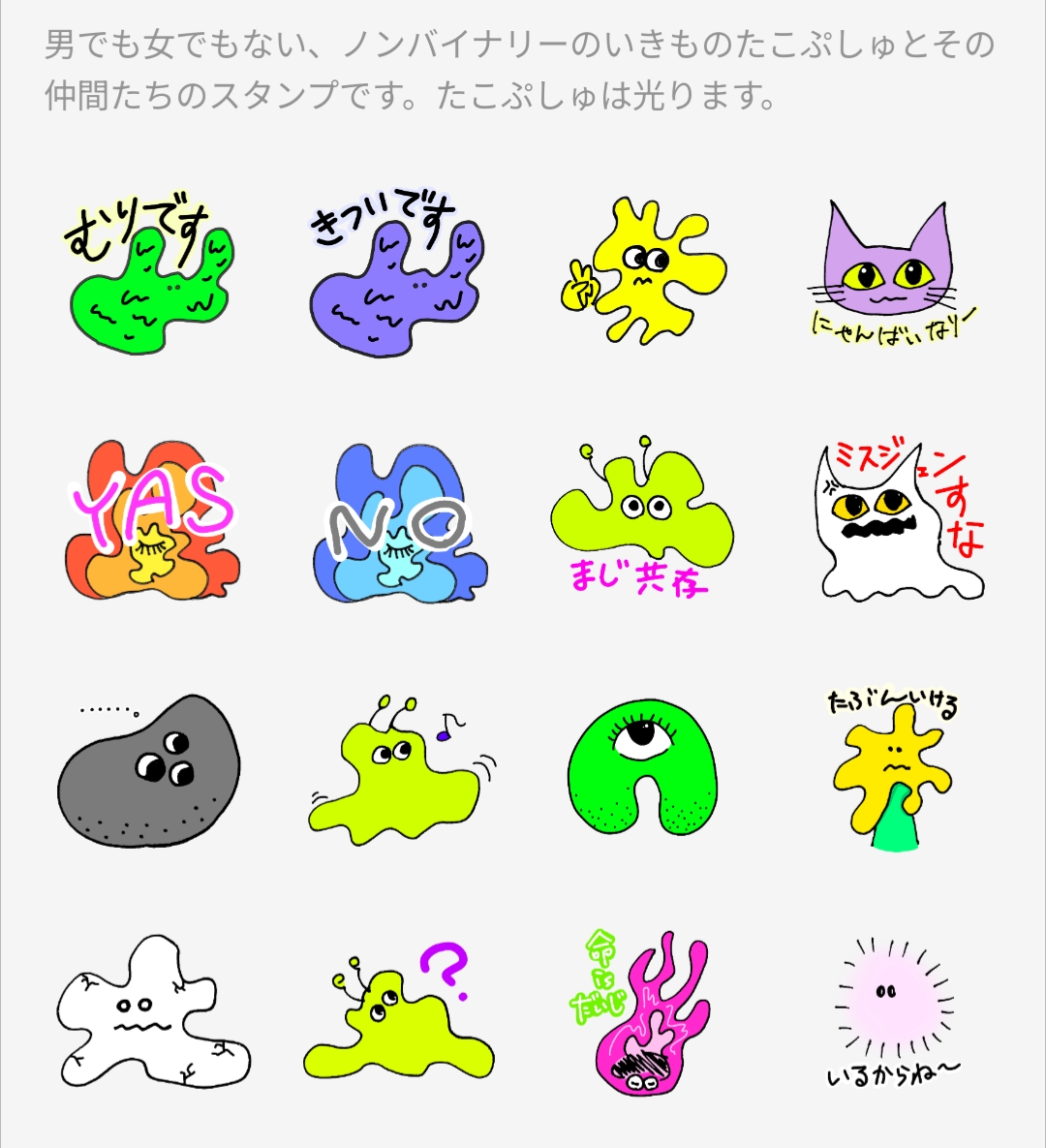This screenshot has height=1148, width=1046.
Task: Select the dancing blob with music note
Action: 397,770
